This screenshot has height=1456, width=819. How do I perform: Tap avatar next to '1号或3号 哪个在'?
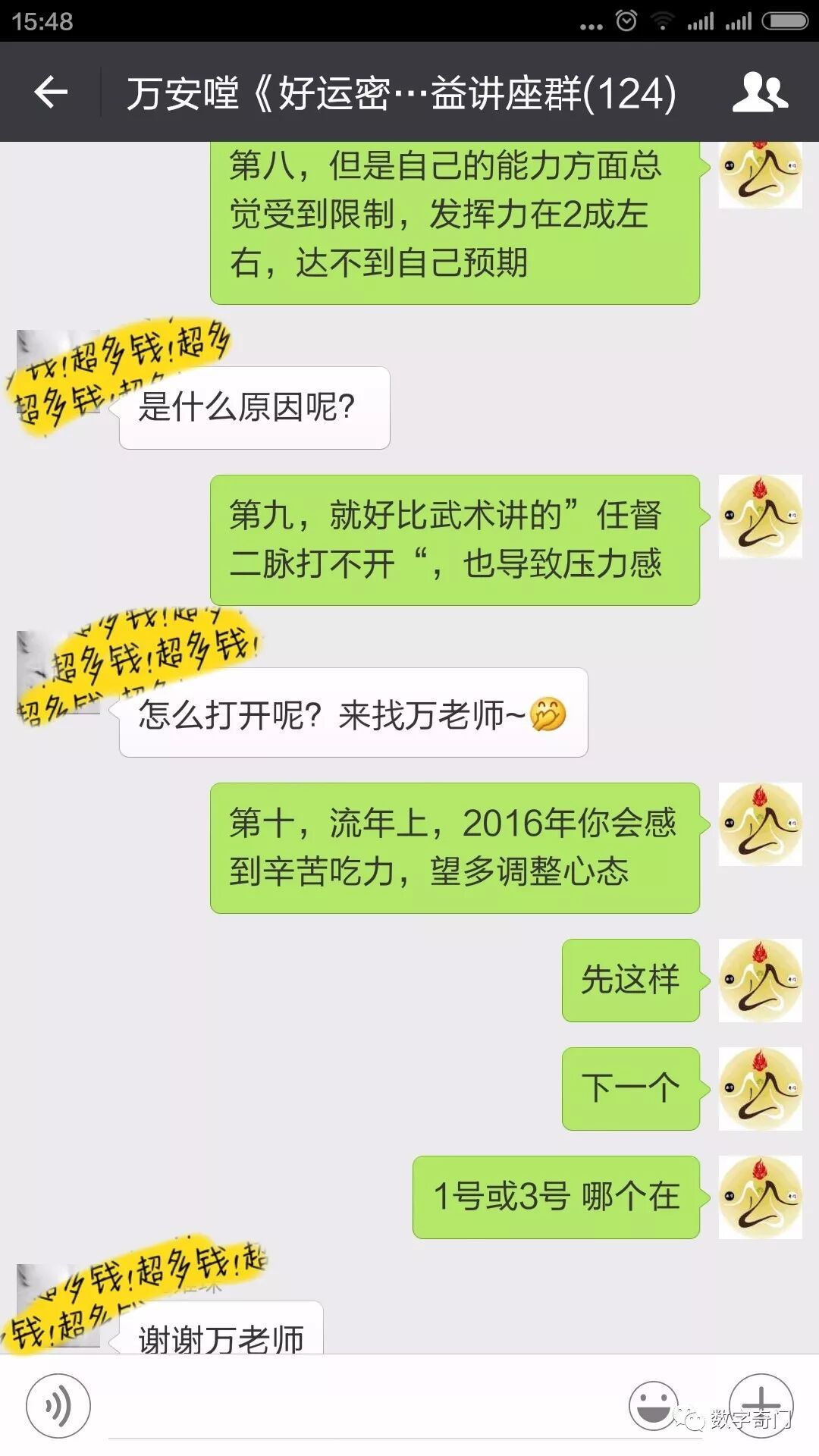coord(760,1197)
